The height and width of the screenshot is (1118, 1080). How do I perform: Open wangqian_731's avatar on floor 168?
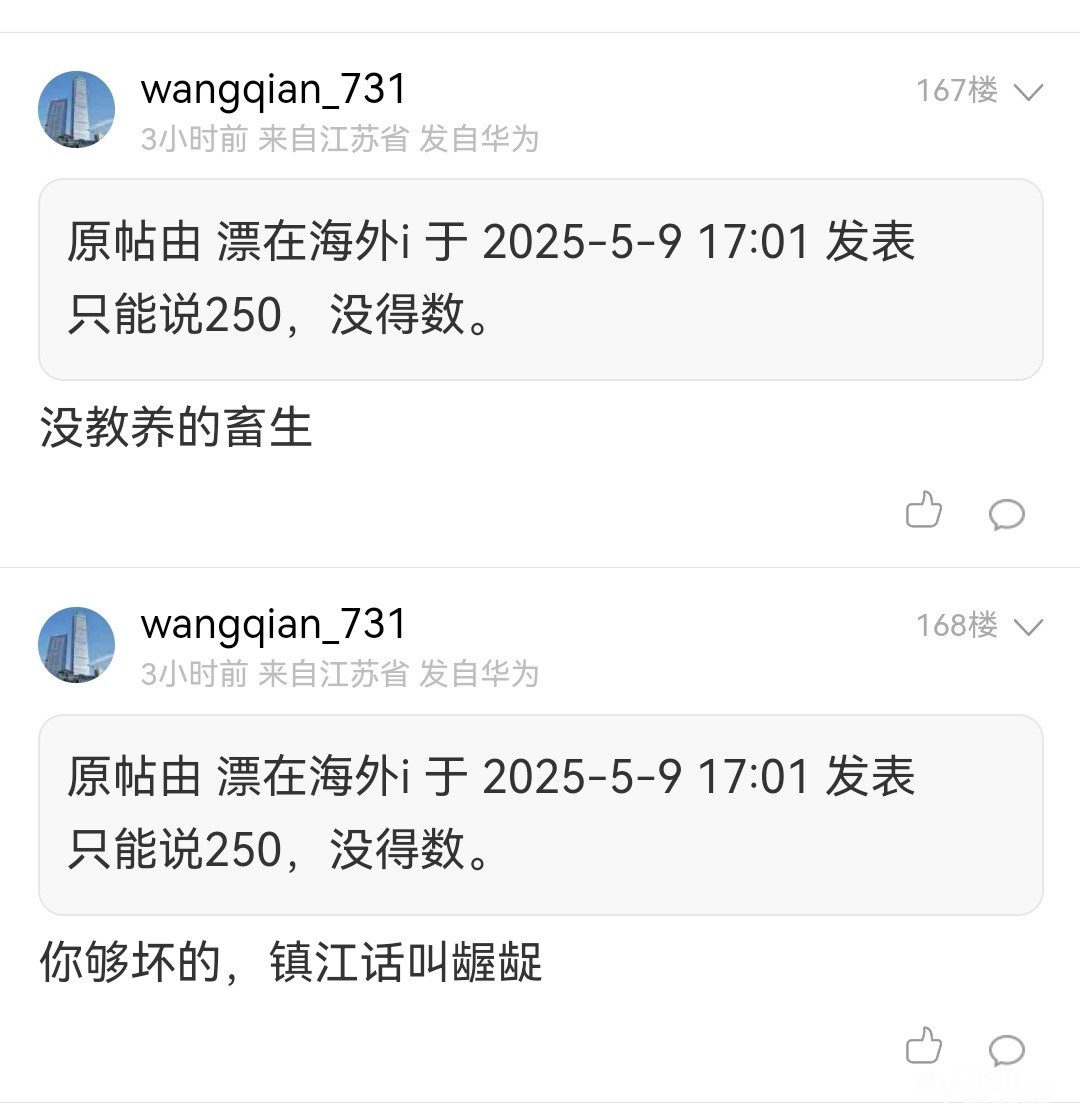[x=77, y=645]
